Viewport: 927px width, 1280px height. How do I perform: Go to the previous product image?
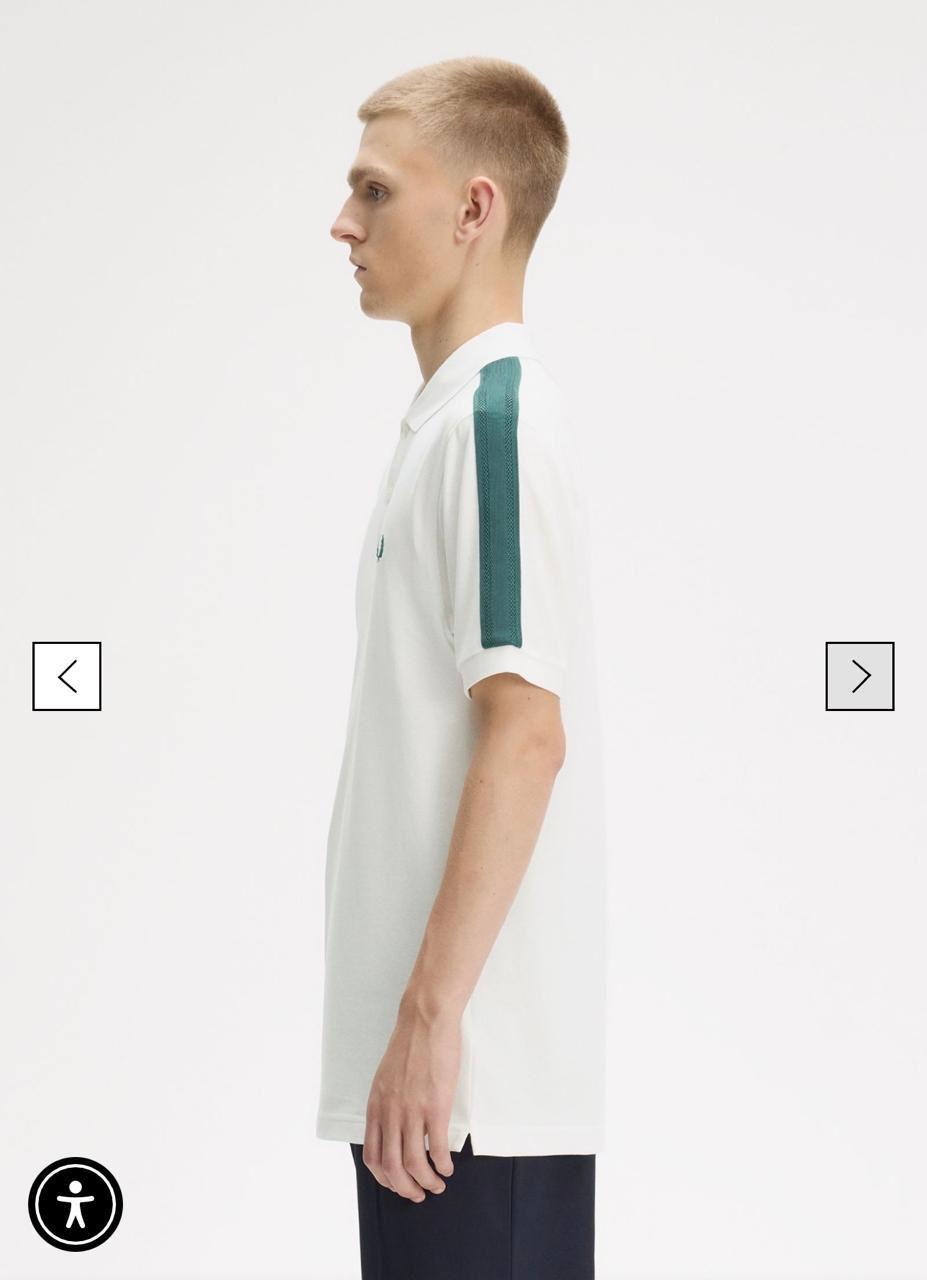tap(67, 676)
